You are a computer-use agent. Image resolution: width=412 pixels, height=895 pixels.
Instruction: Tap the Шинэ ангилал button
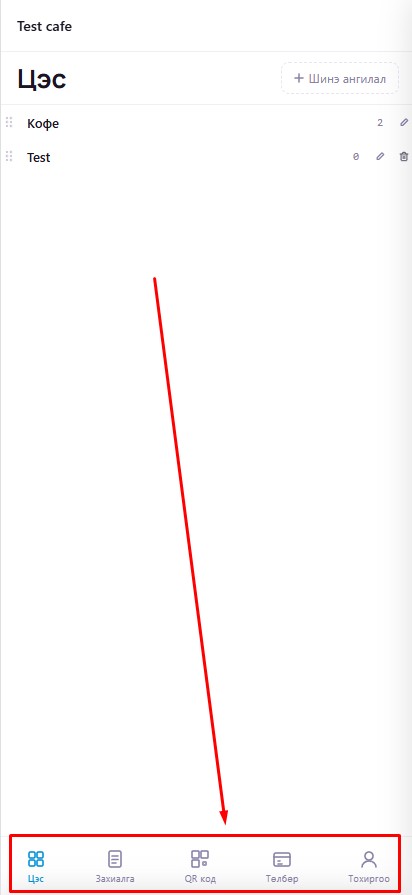[340, 78]
